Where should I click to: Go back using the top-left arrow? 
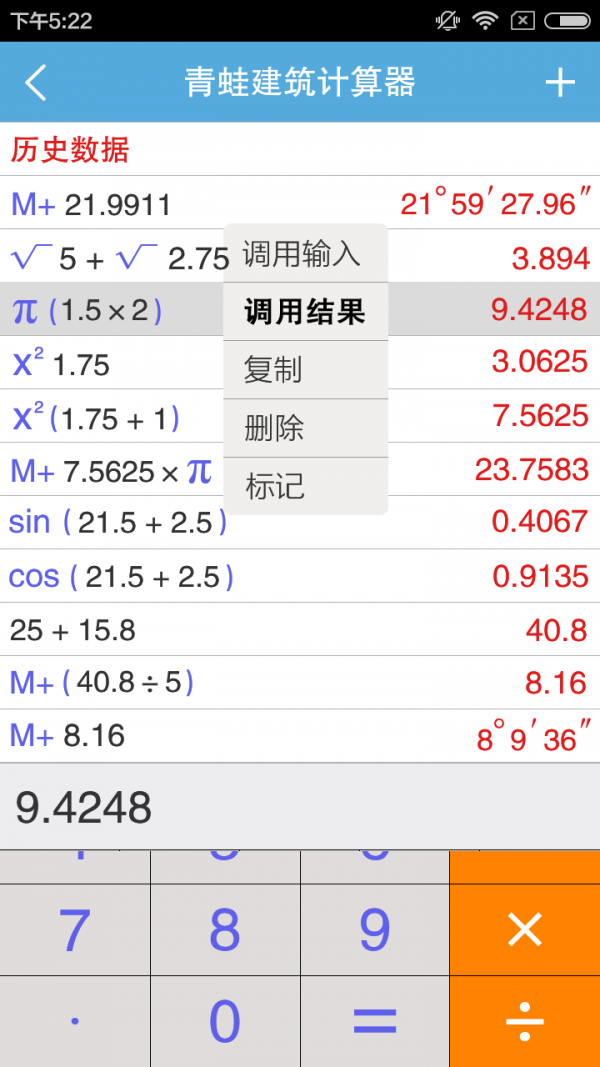point(36,82)
